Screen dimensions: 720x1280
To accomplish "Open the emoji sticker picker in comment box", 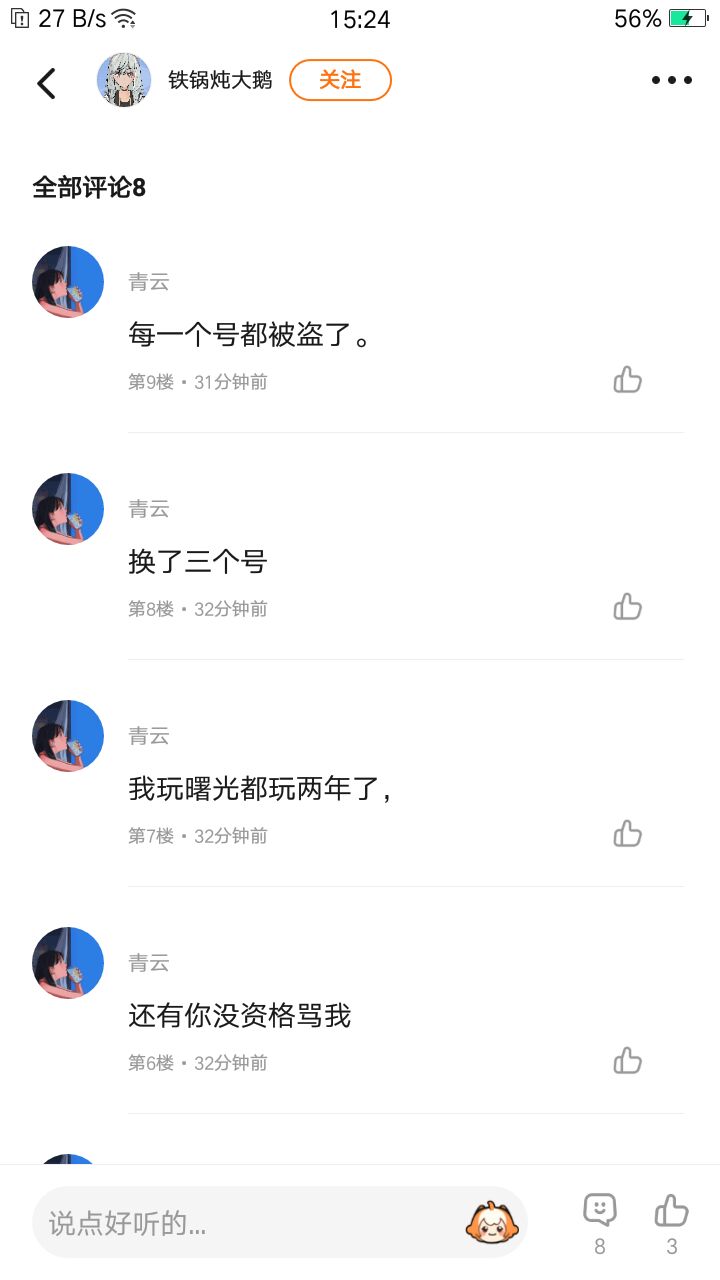I will (492, 1222).
